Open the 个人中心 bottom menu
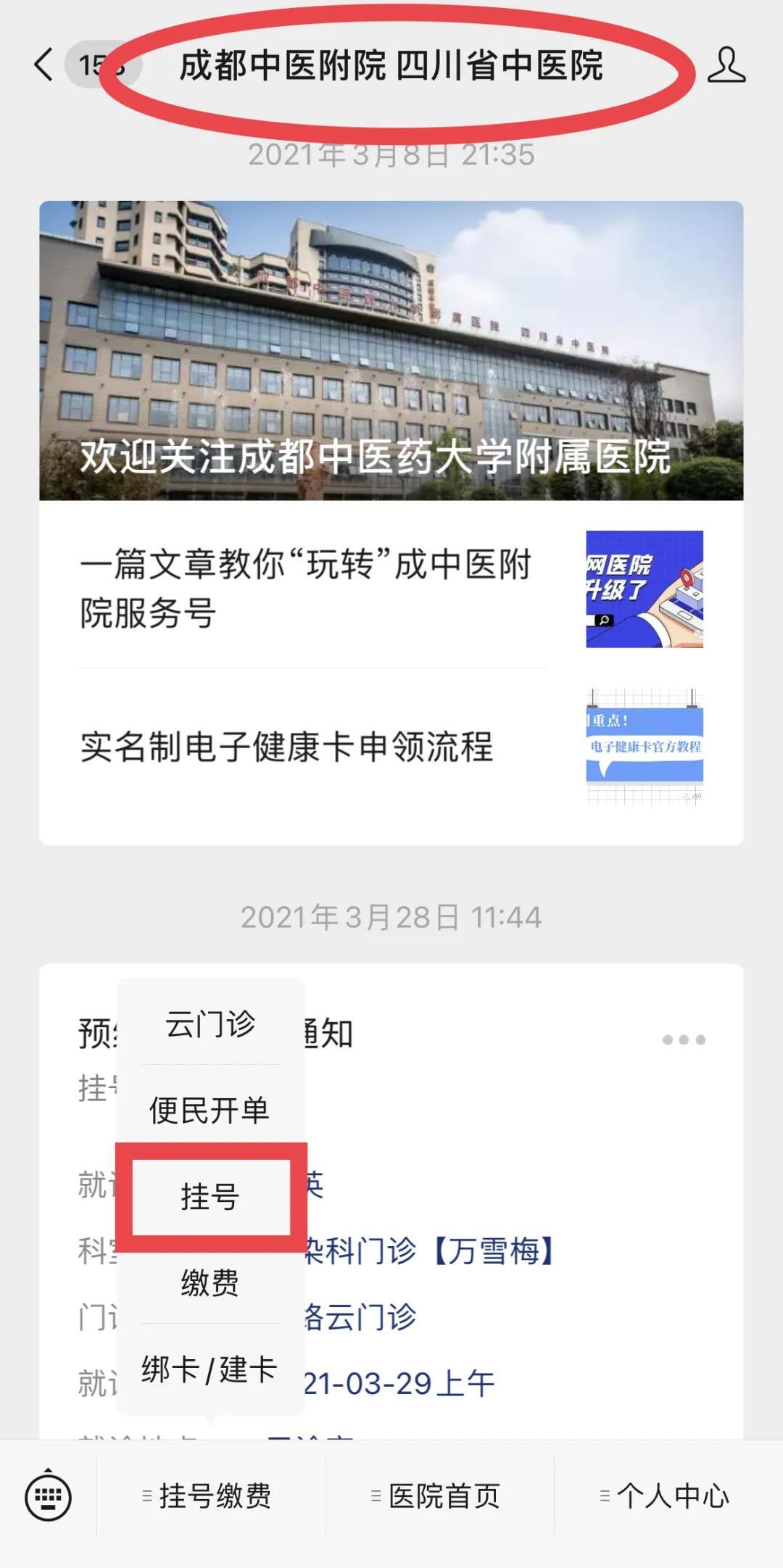This screenshot has width=783, height=1568. coord(668,1496)
